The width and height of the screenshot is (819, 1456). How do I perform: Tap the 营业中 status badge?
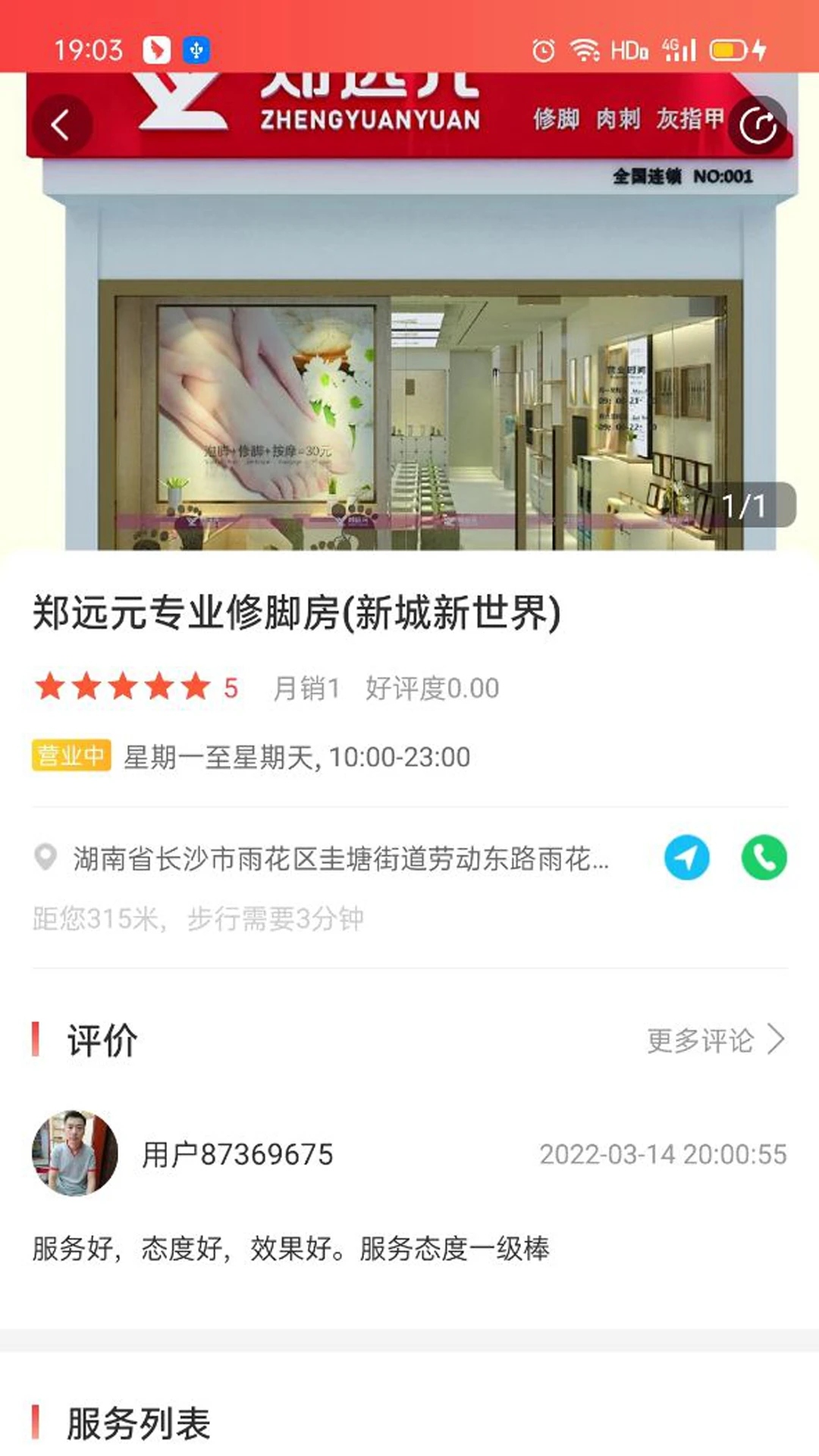(x=71, y=755)
